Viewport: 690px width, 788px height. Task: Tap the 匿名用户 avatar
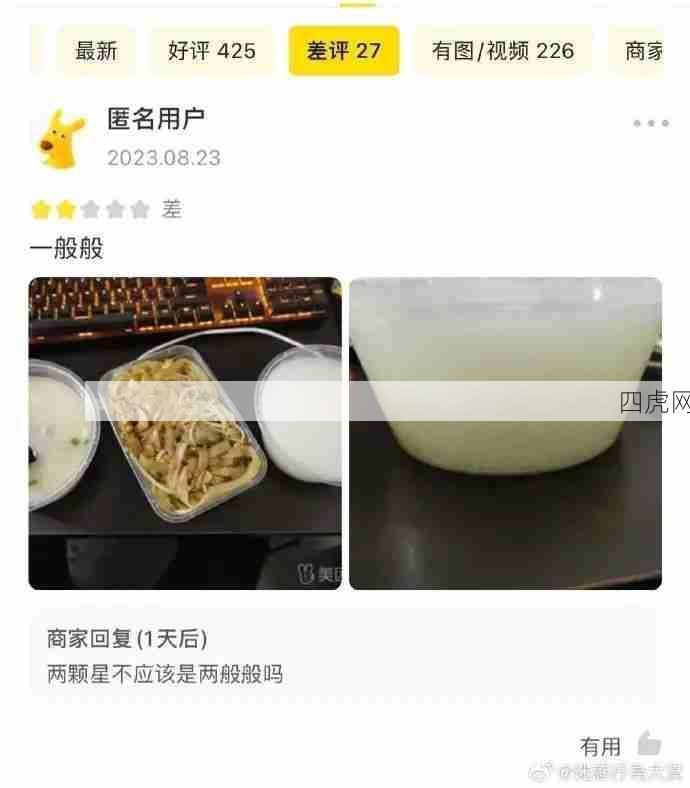pyautogui.click(x=62, y=138)
